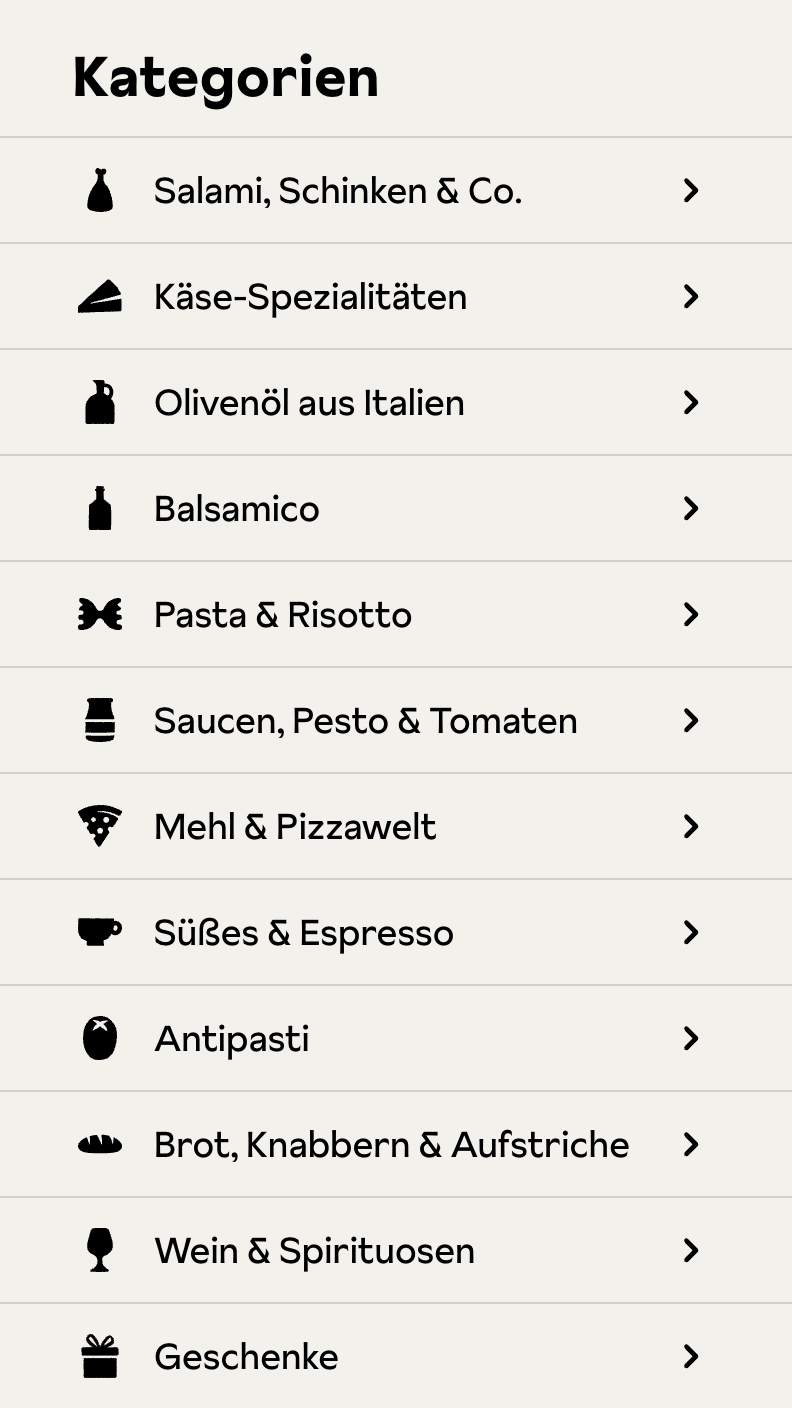View Saucen, Pesto & Tomaten
This screenshot has width=792, height=1408.
point(365,721)
